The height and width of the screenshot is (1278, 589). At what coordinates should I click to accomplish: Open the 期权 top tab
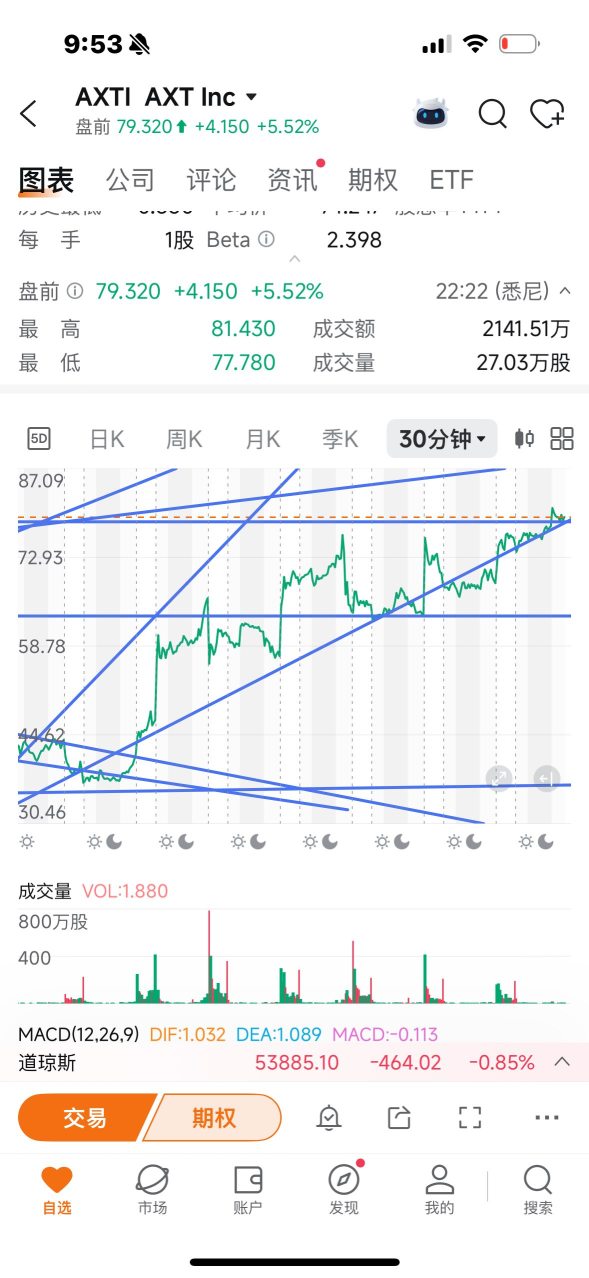pos(373,180)
